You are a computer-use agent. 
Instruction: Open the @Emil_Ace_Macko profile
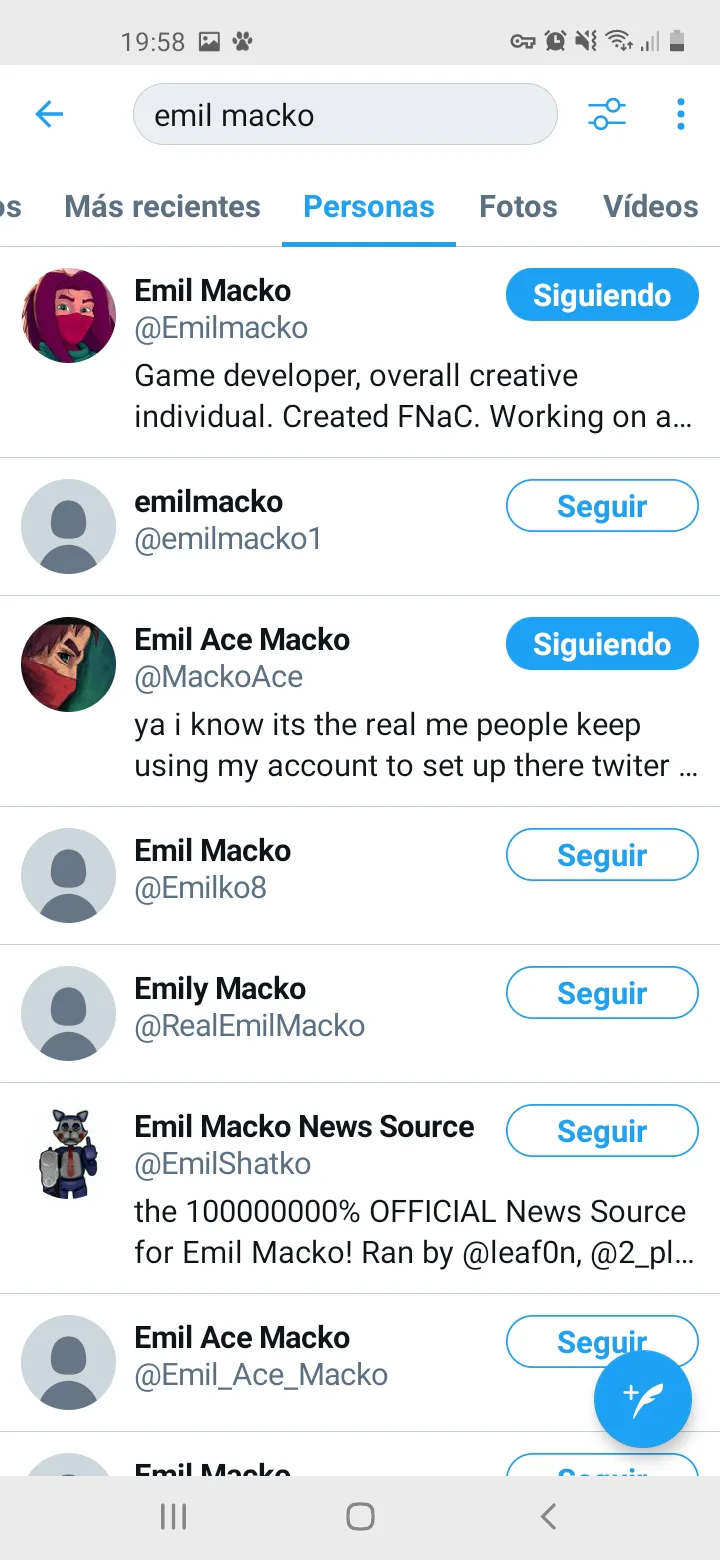pos(261,1356)
